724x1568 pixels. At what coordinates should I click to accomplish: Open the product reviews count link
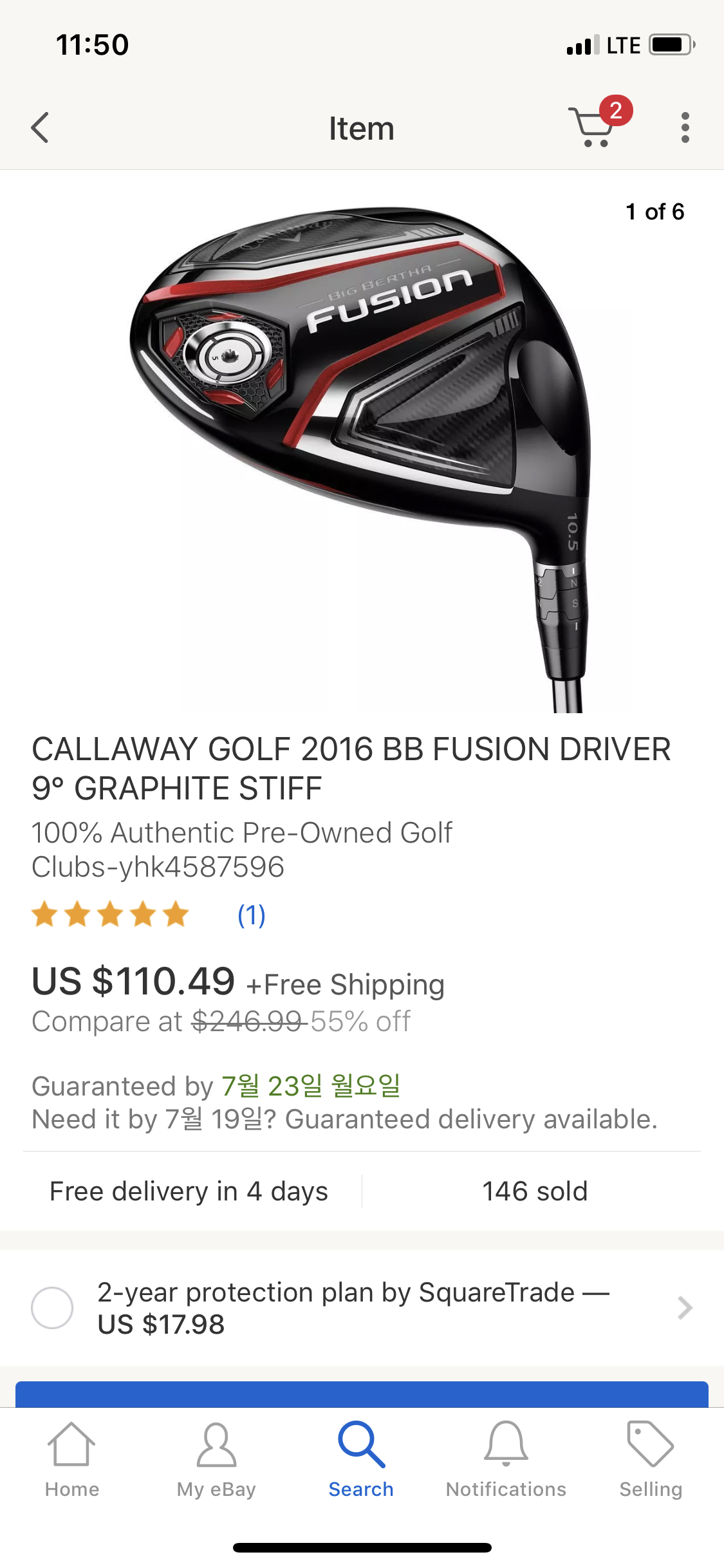tap(251, 915)
